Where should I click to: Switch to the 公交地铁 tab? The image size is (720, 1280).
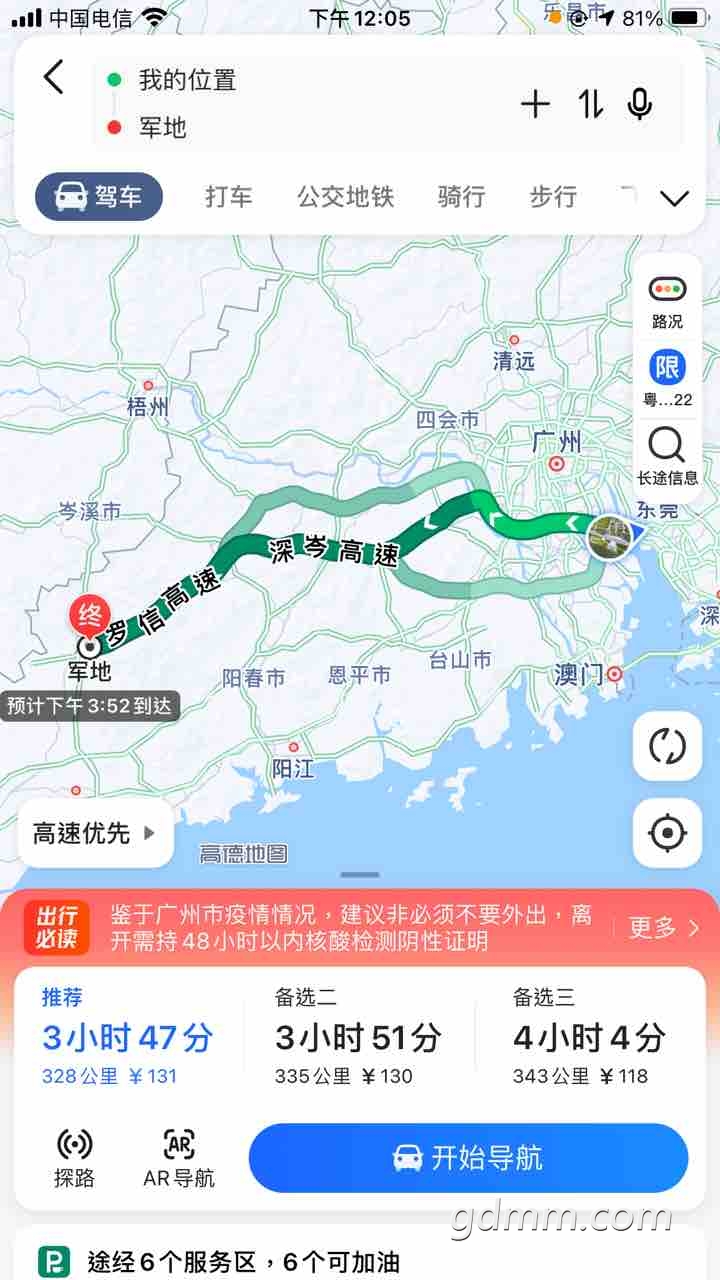[x=346, y=197]
